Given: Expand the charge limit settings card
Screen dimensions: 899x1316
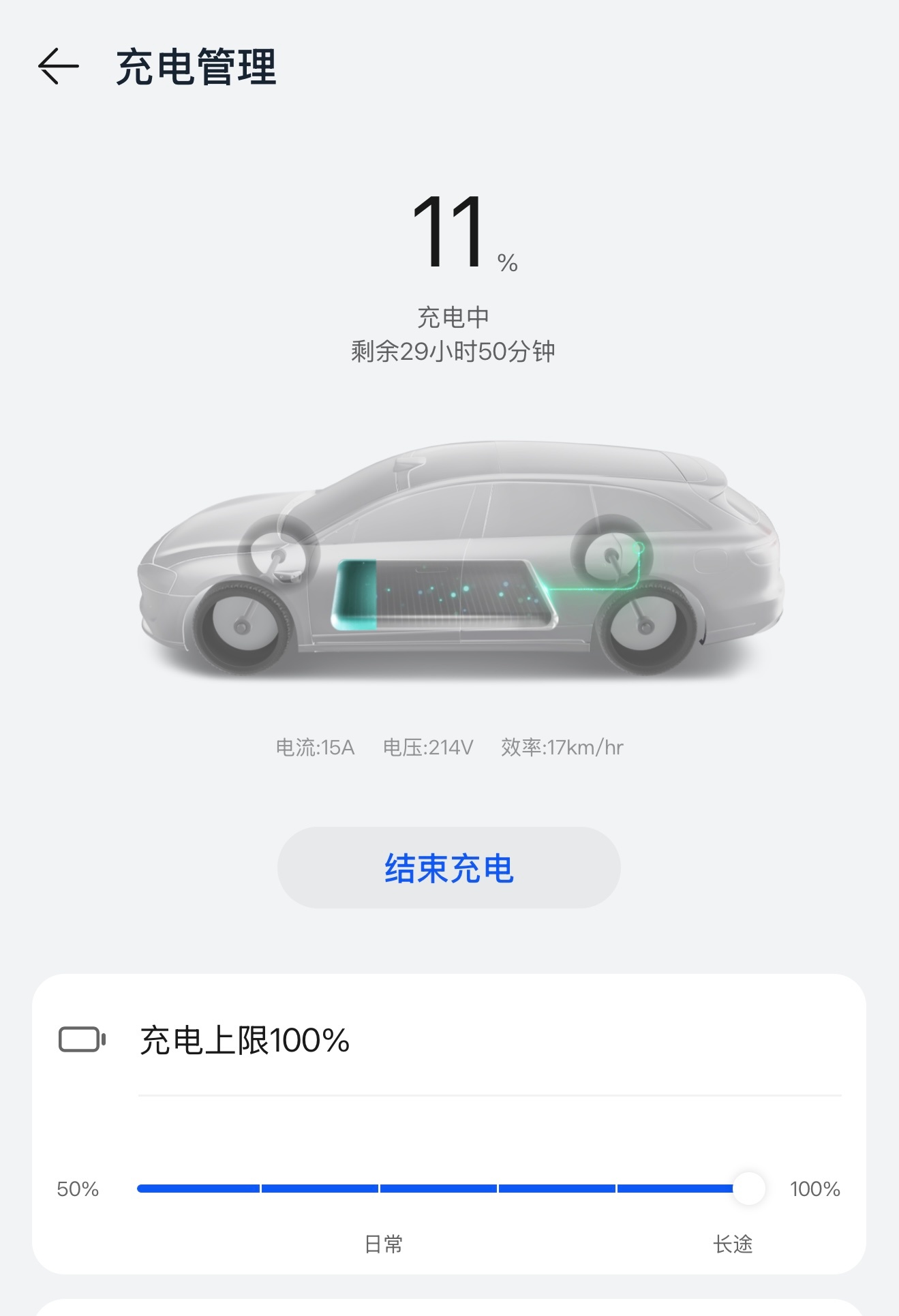Looking at the screenshot, I should tap(450, 1124).
